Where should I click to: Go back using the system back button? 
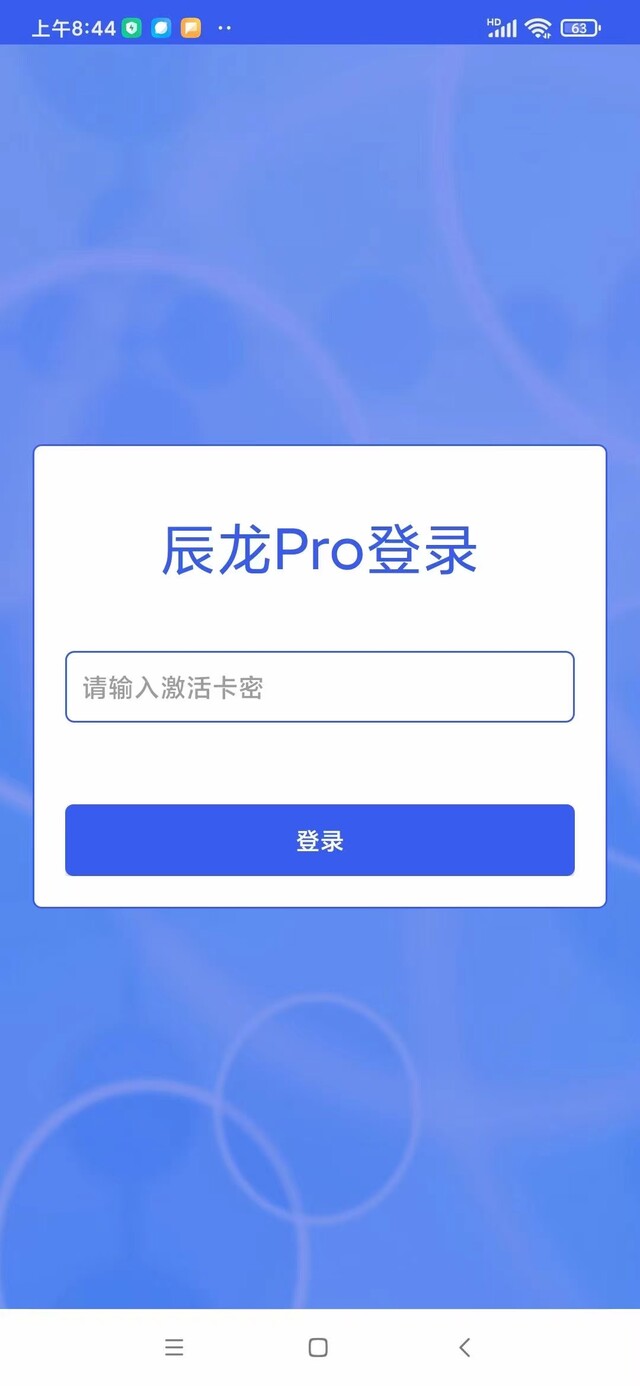coord(464,1347)
